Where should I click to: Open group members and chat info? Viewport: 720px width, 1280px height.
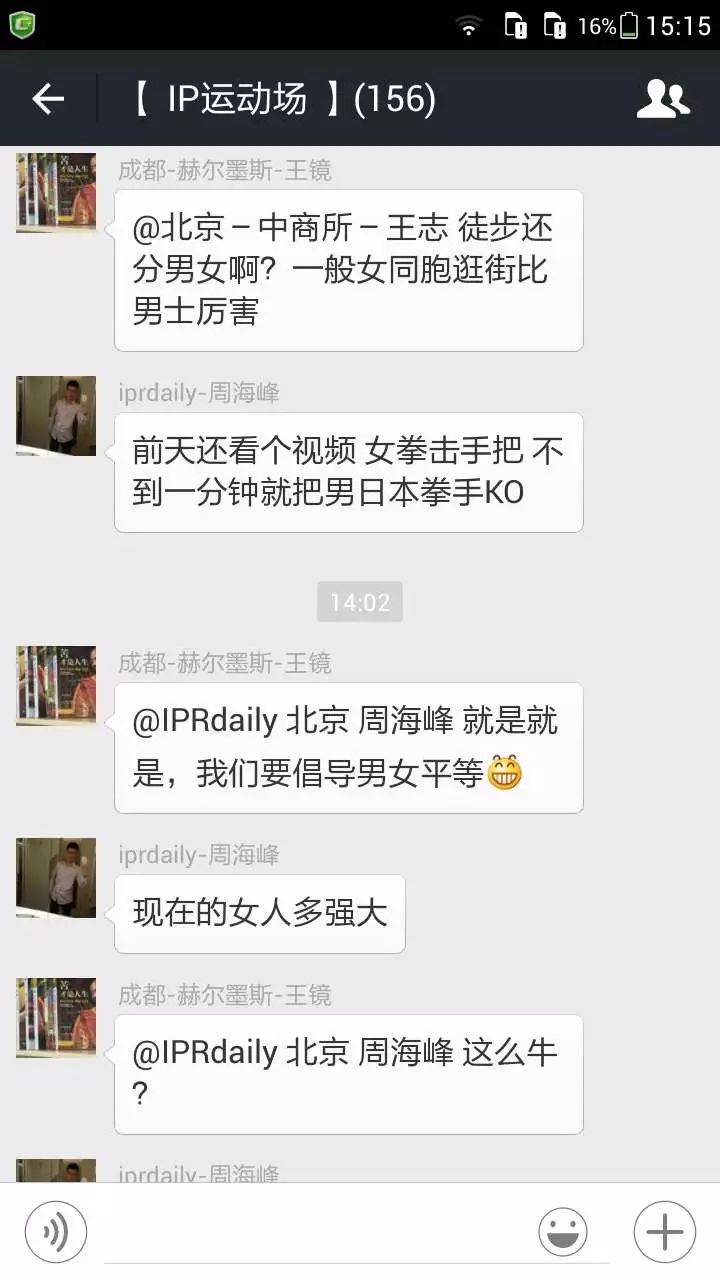tap(663, 98)
